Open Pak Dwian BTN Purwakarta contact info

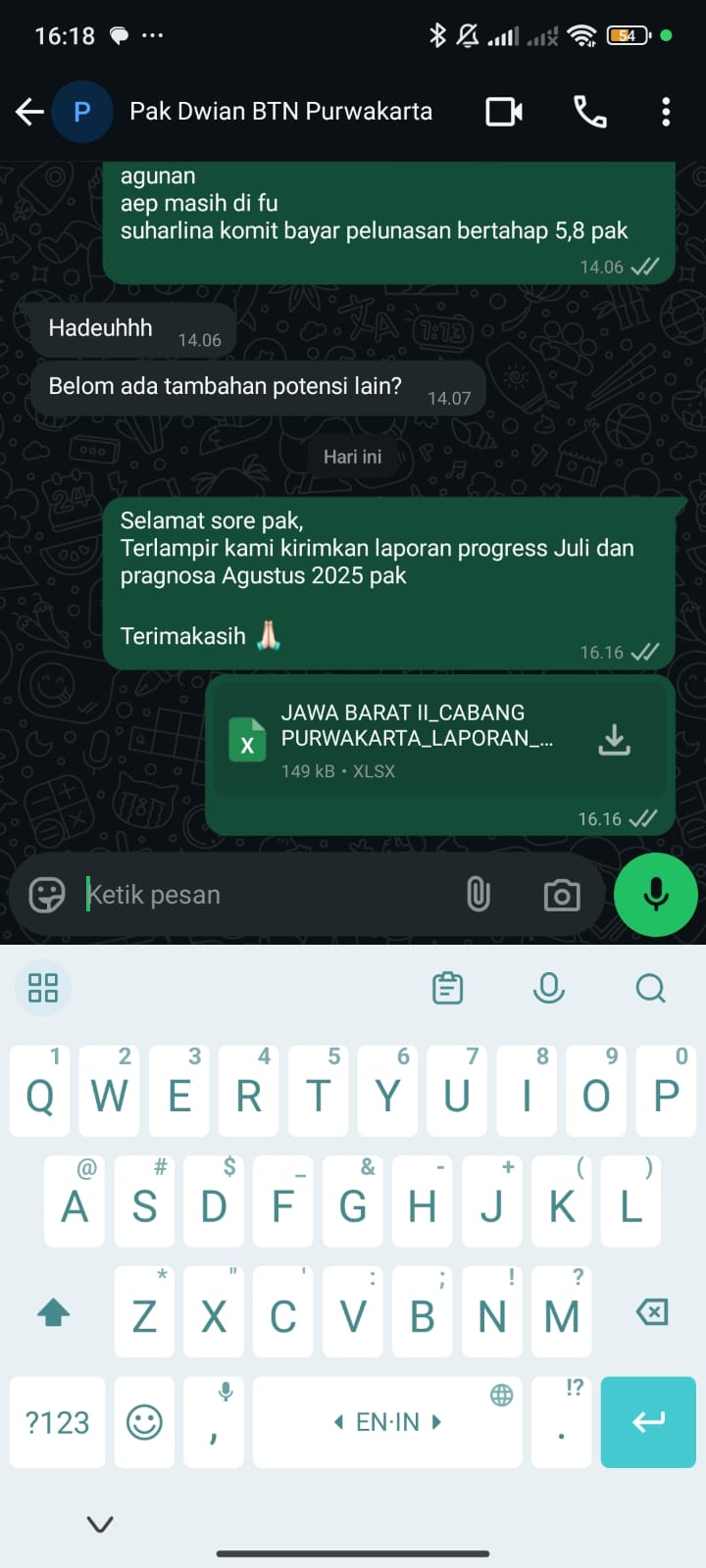(280, 112)
